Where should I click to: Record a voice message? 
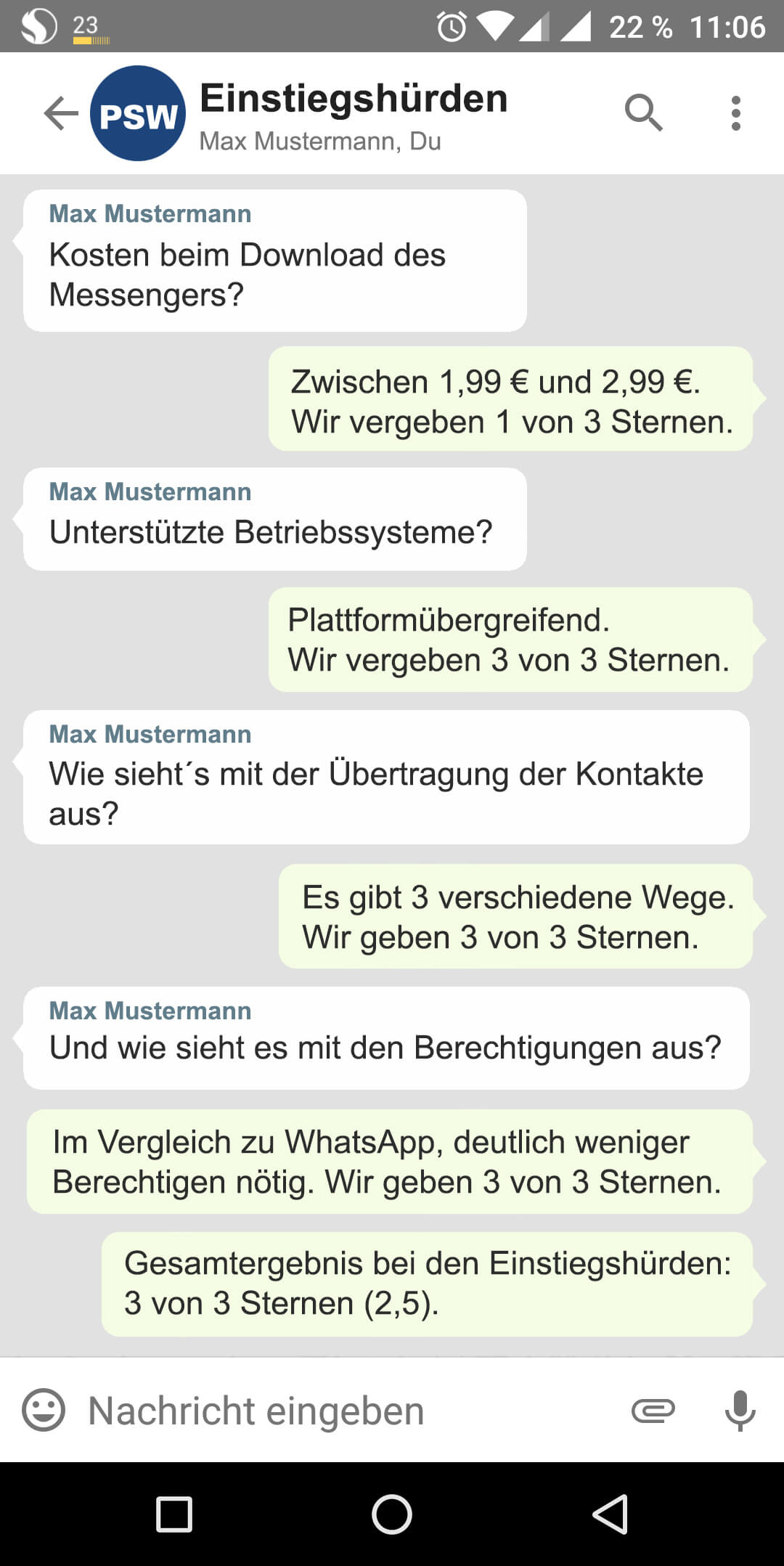740,1411
